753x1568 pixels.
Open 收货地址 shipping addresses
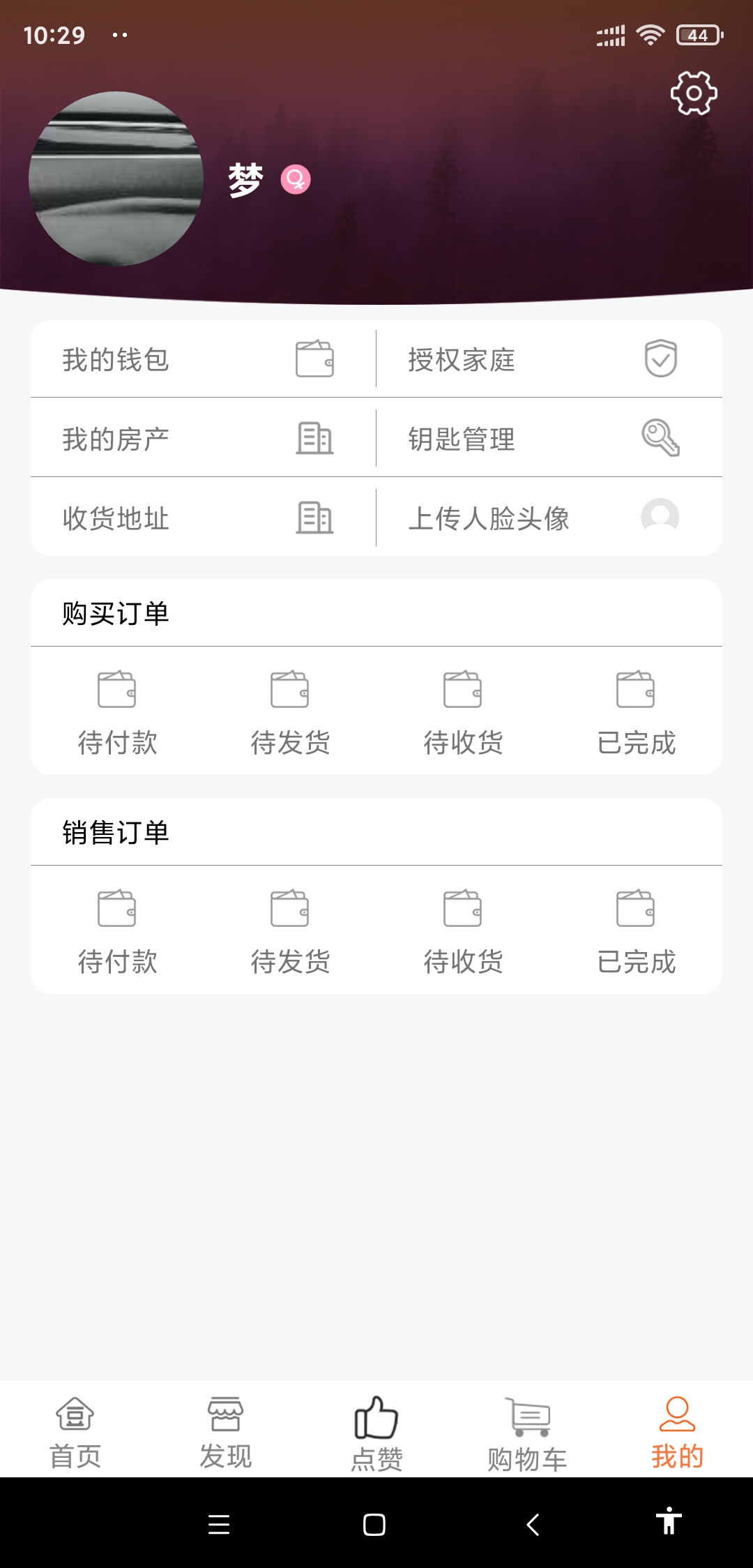[202, 518]
